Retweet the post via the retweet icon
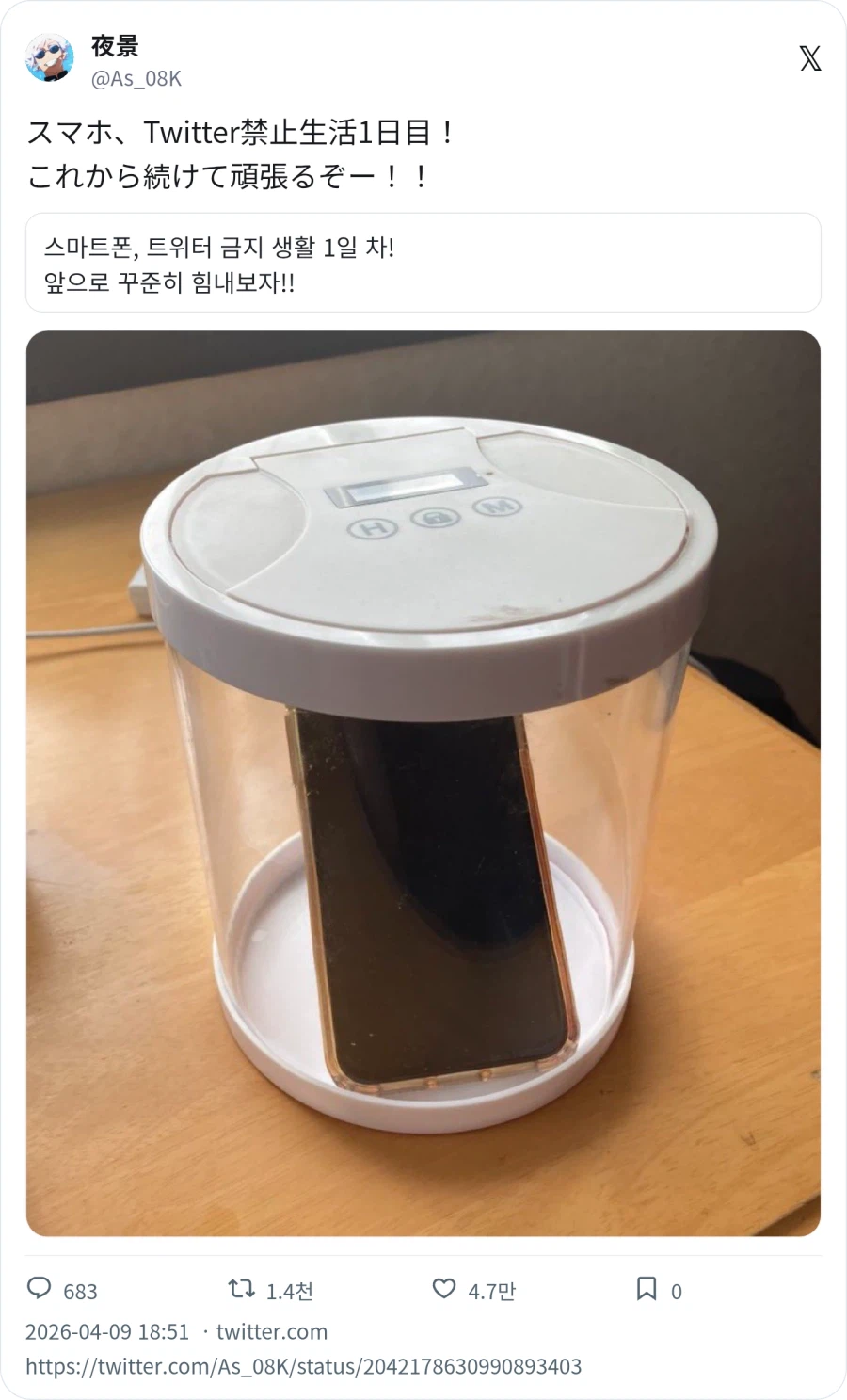 (x=241, y=1290)
